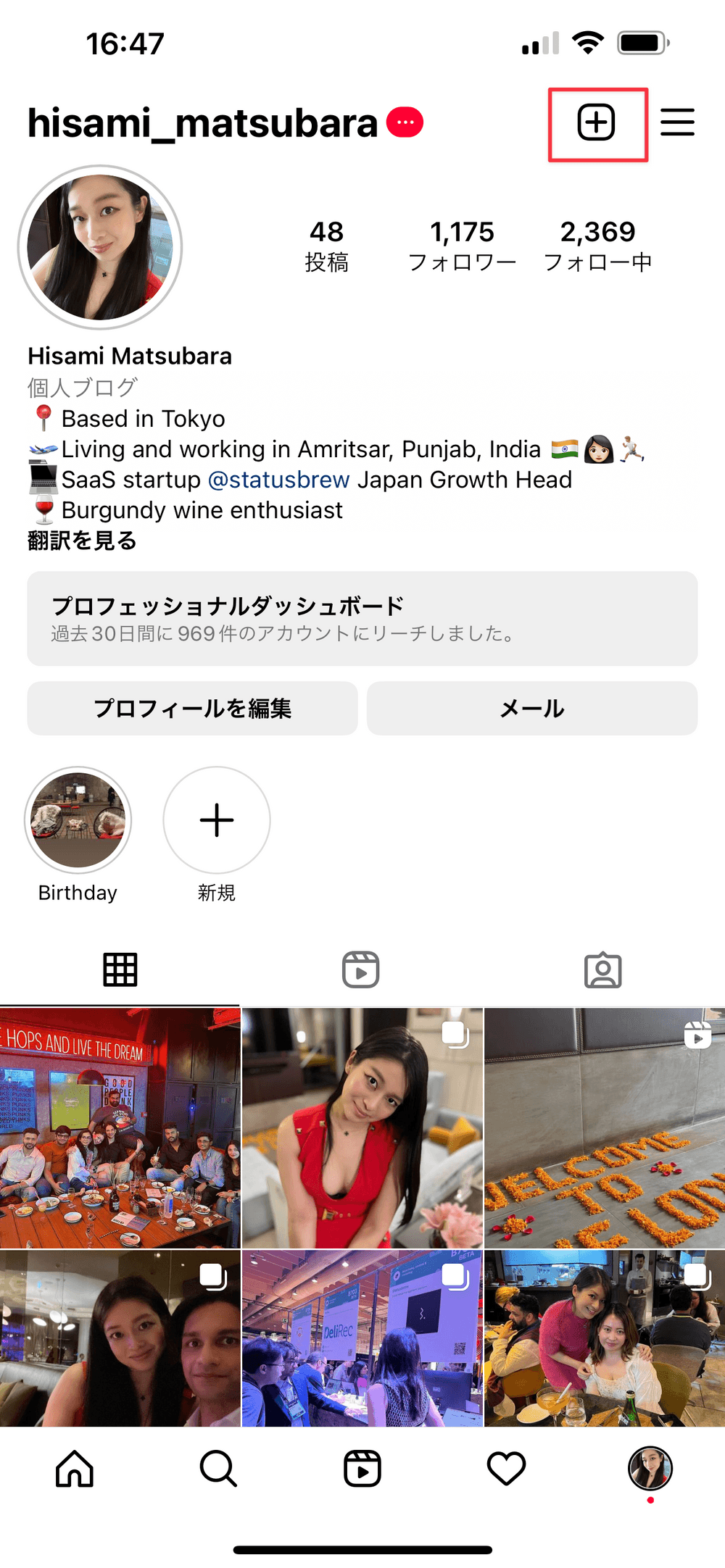This screenshot has width=725, height=1568.
Task: Tap the create new post plus icon
Action: click(596, 122)
